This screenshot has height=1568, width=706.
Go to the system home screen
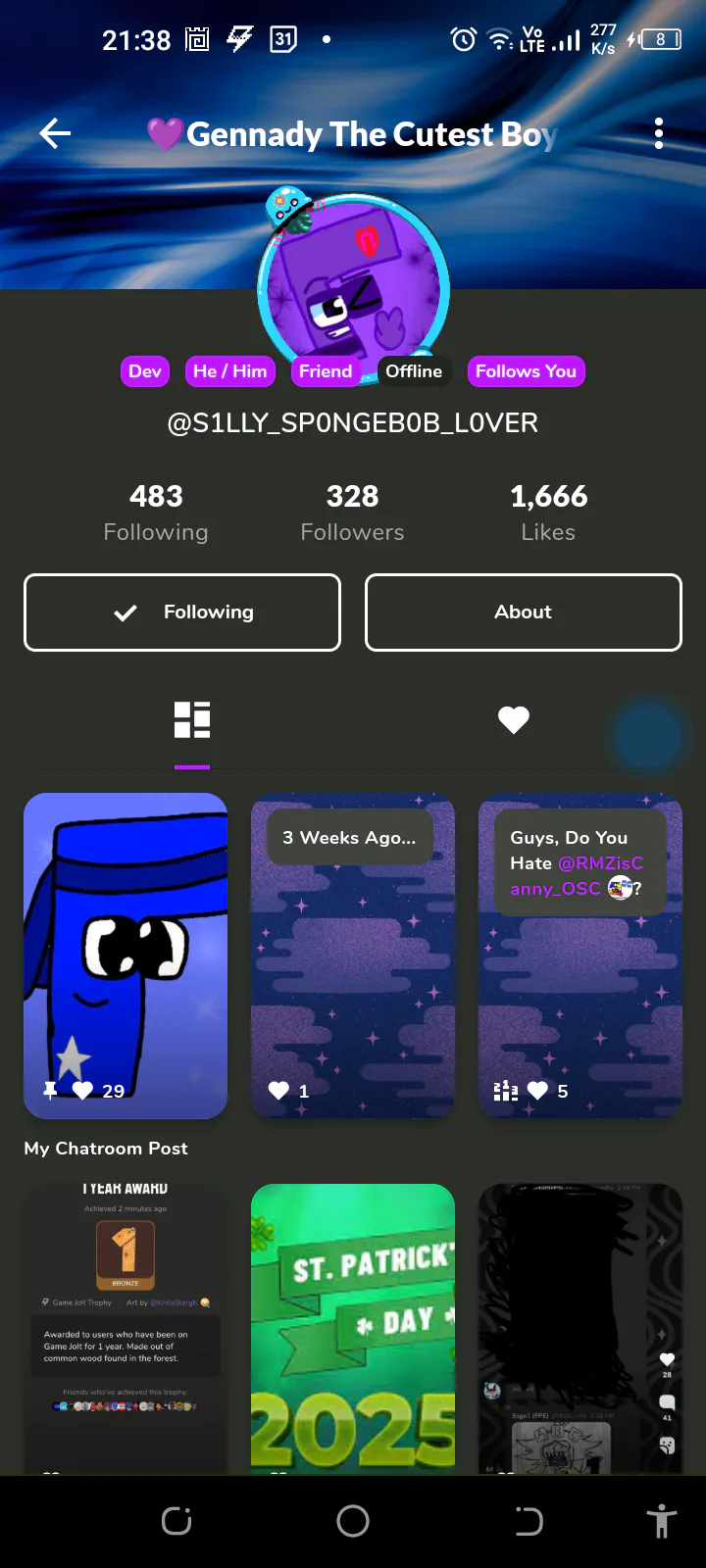coord(353,1521)
